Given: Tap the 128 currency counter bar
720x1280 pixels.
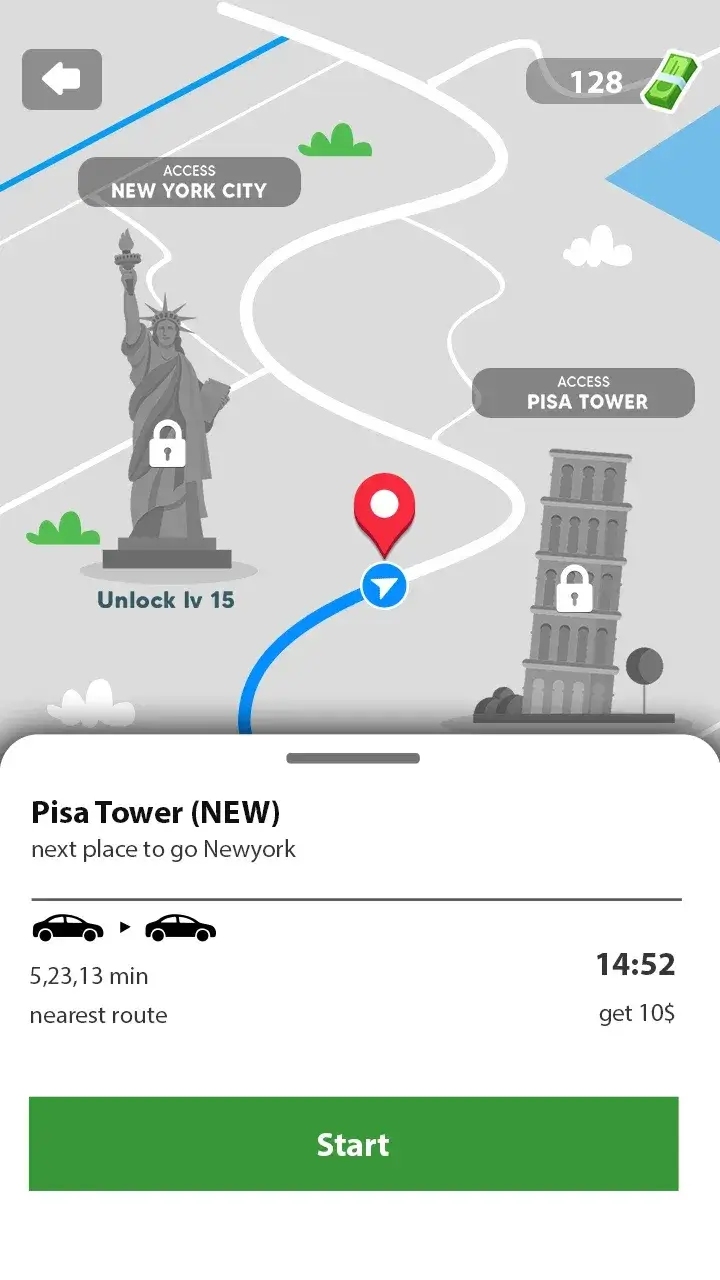Looking at the screenshot, I should pyautogui.click(x=597, y=82).
